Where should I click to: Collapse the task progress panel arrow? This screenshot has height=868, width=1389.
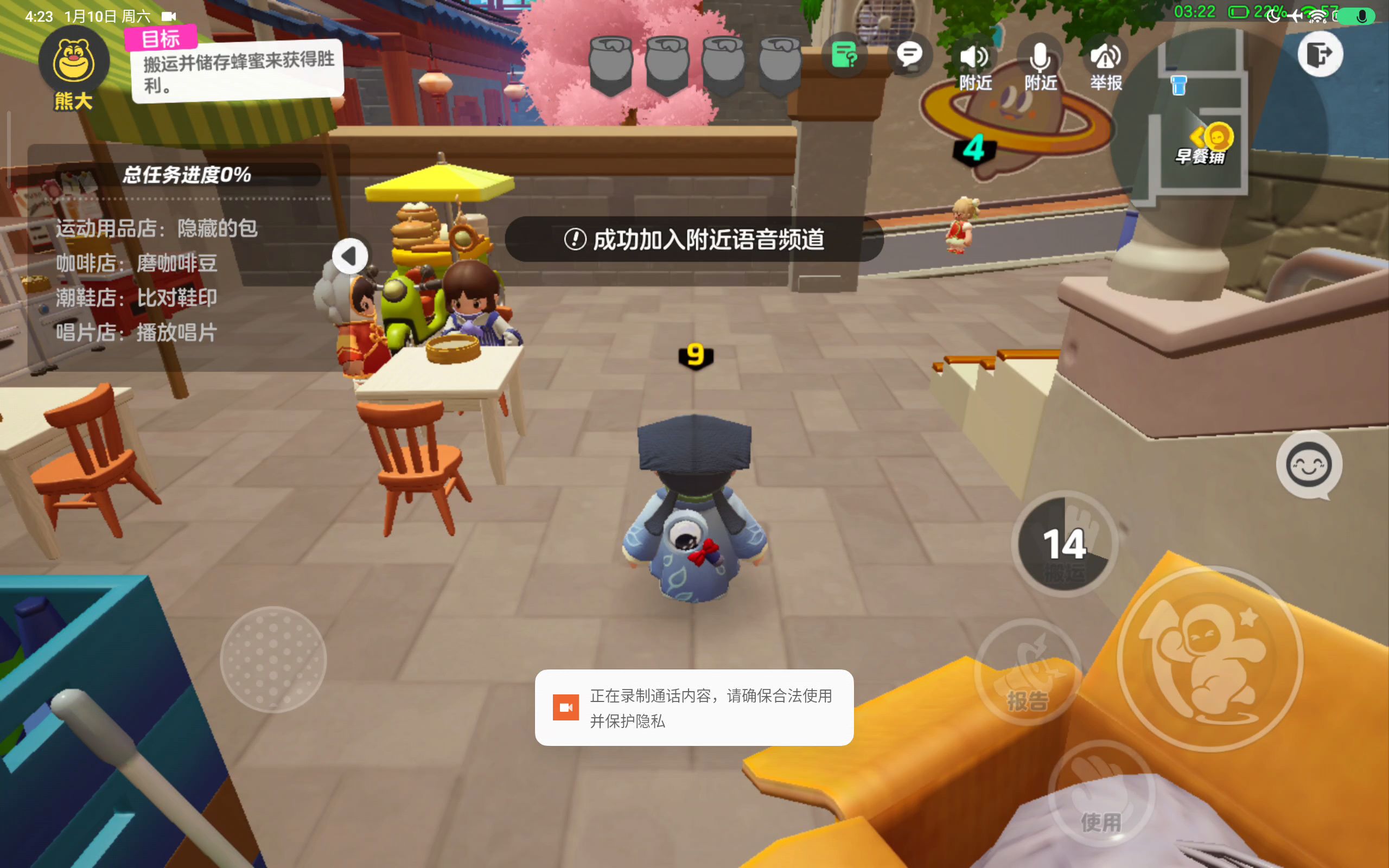[349, 256]
